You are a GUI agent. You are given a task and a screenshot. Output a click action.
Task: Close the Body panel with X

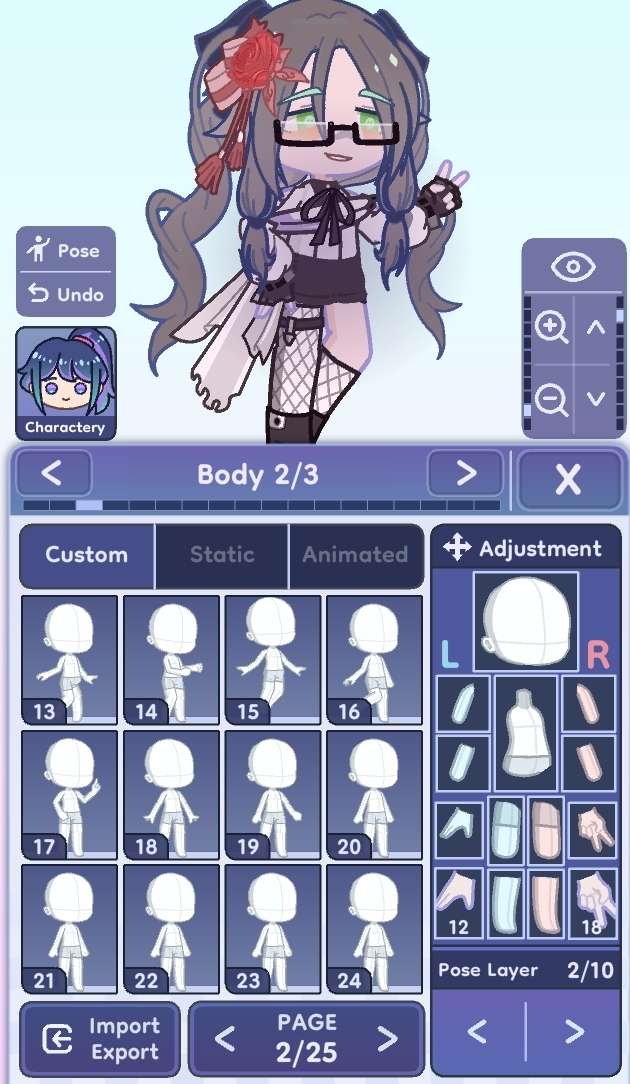click(x=568, y=480)
